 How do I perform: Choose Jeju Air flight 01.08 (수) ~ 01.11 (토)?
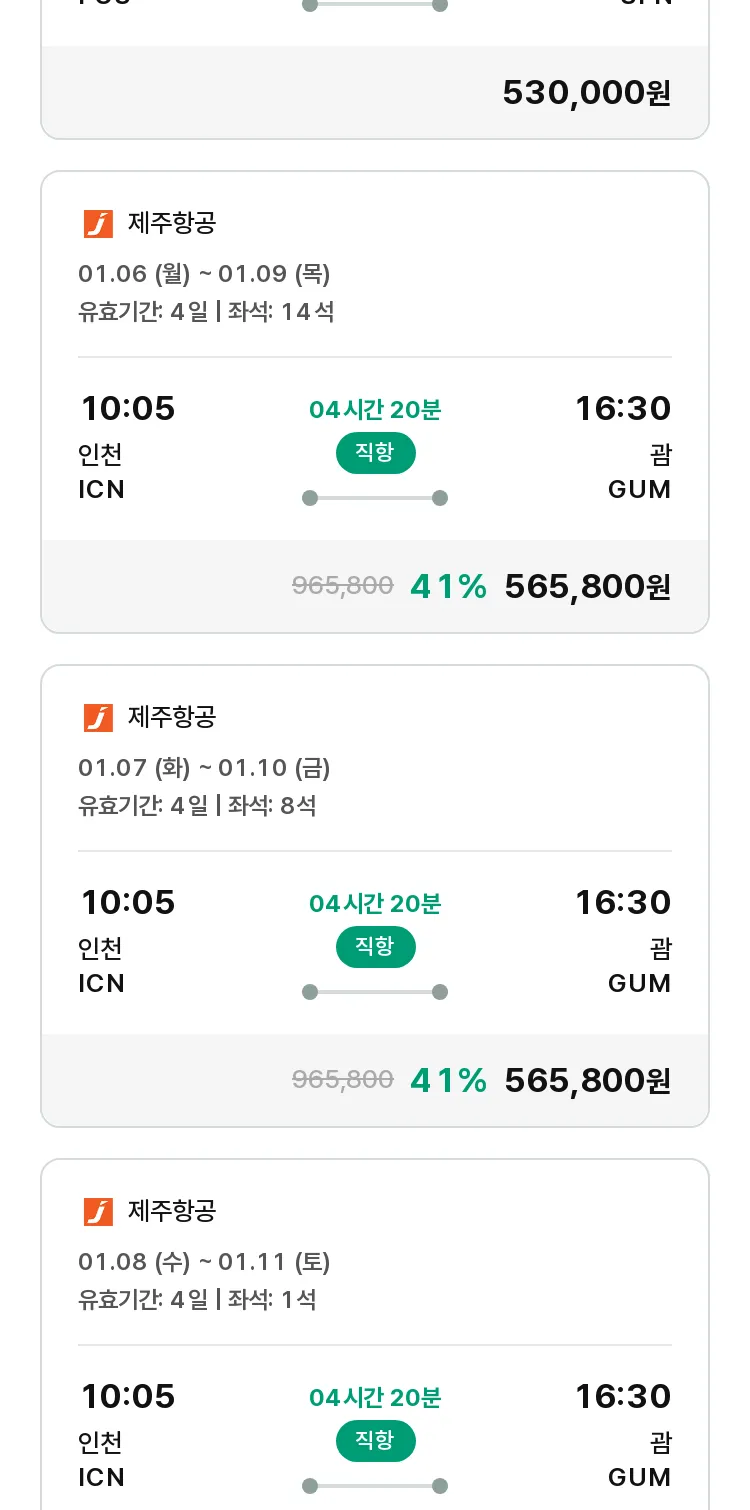tap(375, 1335)
